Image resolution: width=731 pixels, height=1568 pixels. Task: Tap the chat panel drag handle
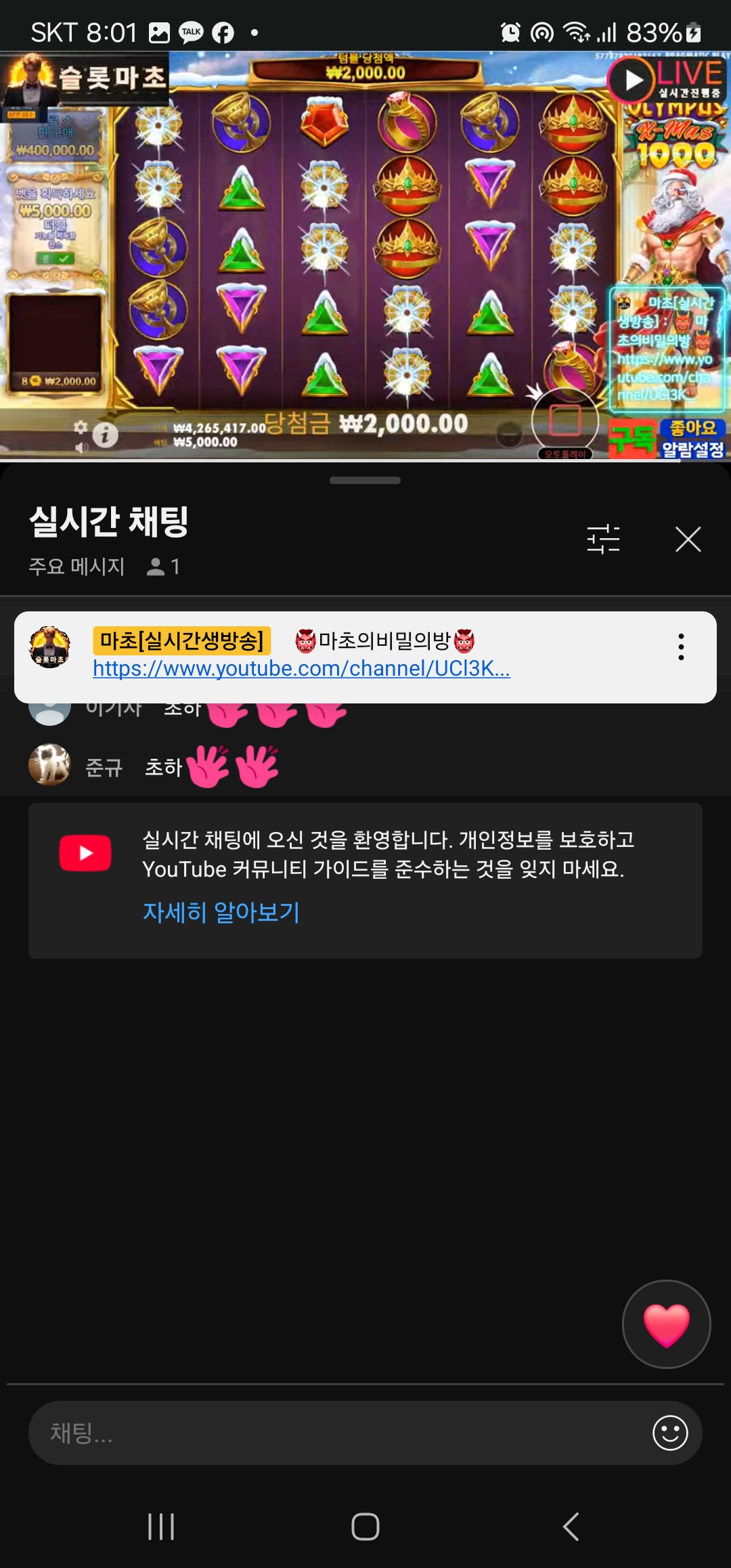[365, 481]
